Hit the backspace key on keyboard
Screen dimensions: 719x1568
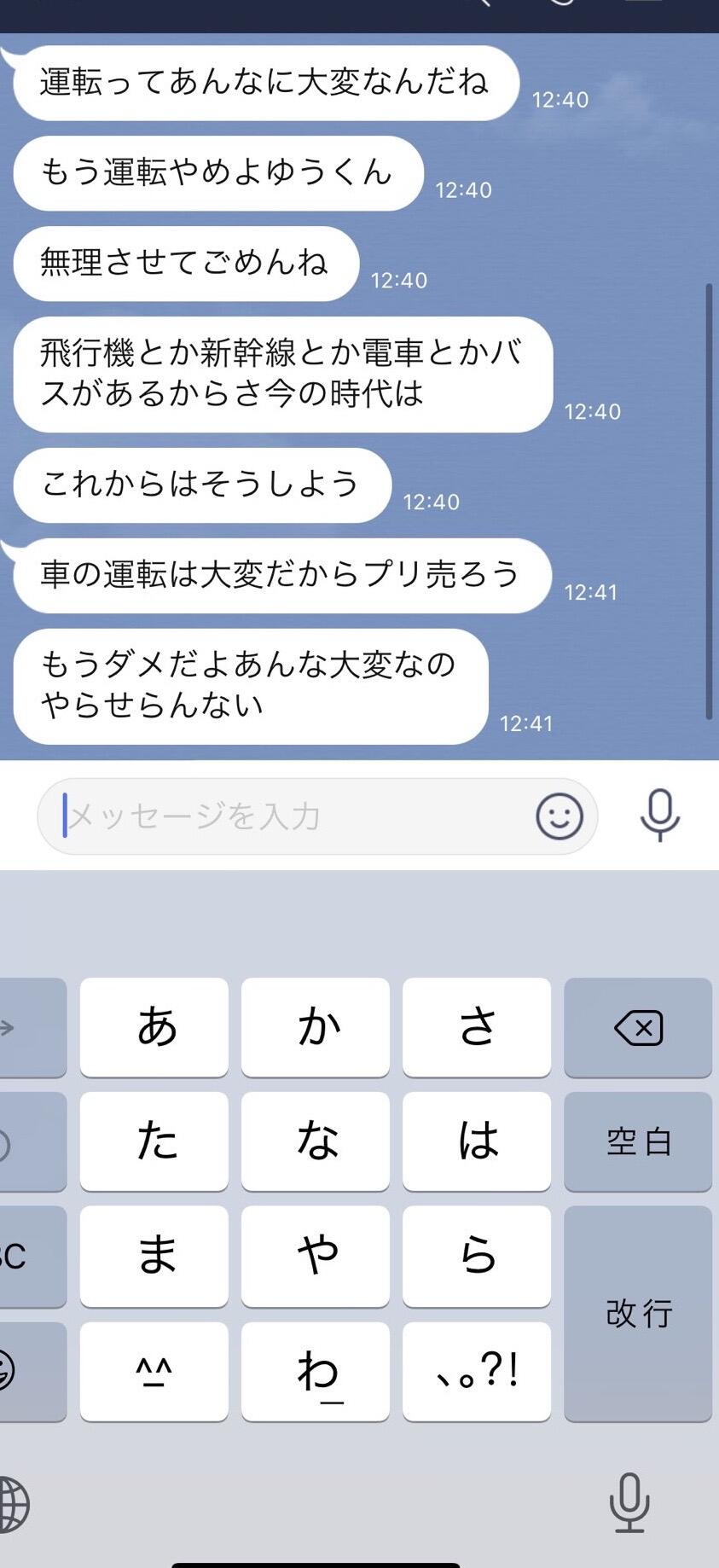tap(638, 1027)
